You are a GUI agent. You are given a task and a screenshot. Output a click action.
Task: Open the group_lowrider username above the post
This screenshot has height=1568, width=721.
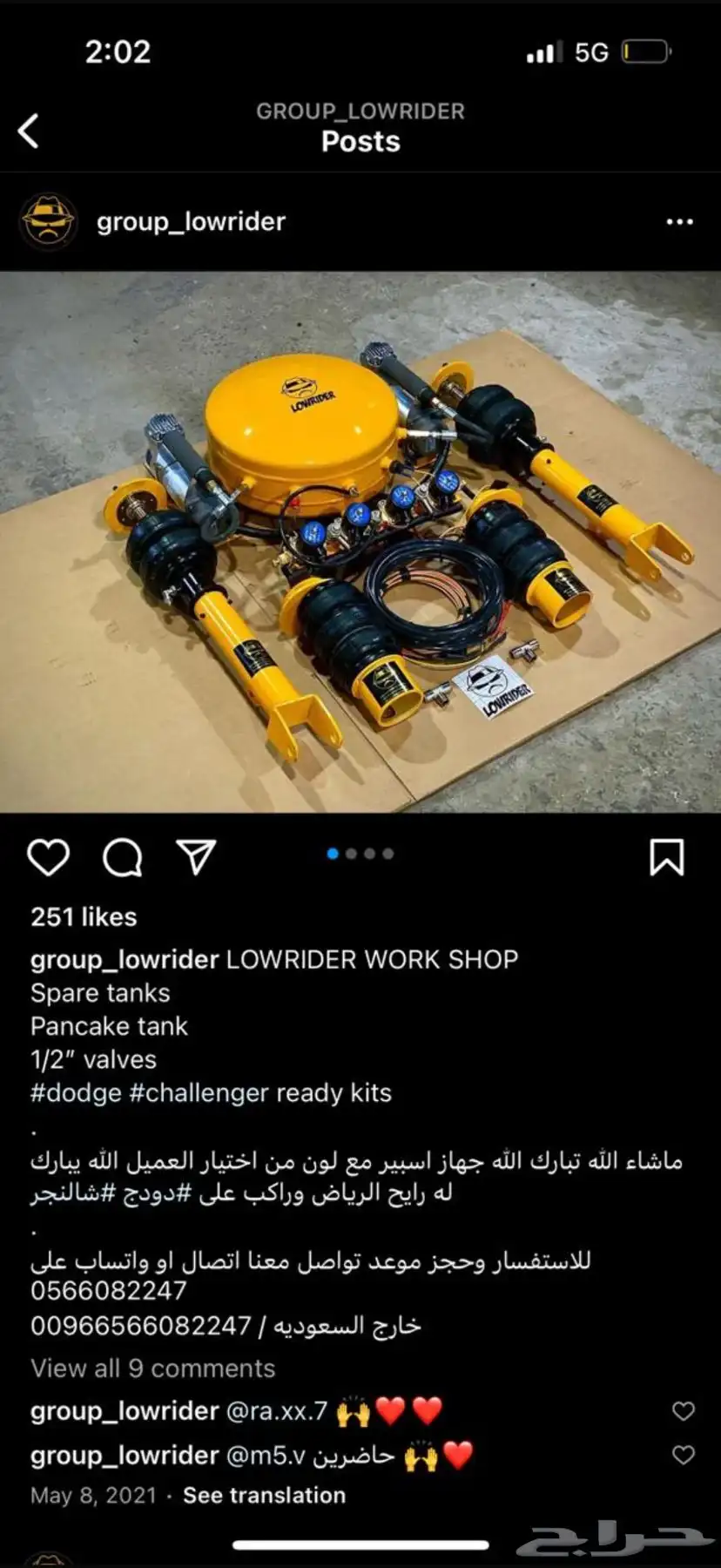191,222
